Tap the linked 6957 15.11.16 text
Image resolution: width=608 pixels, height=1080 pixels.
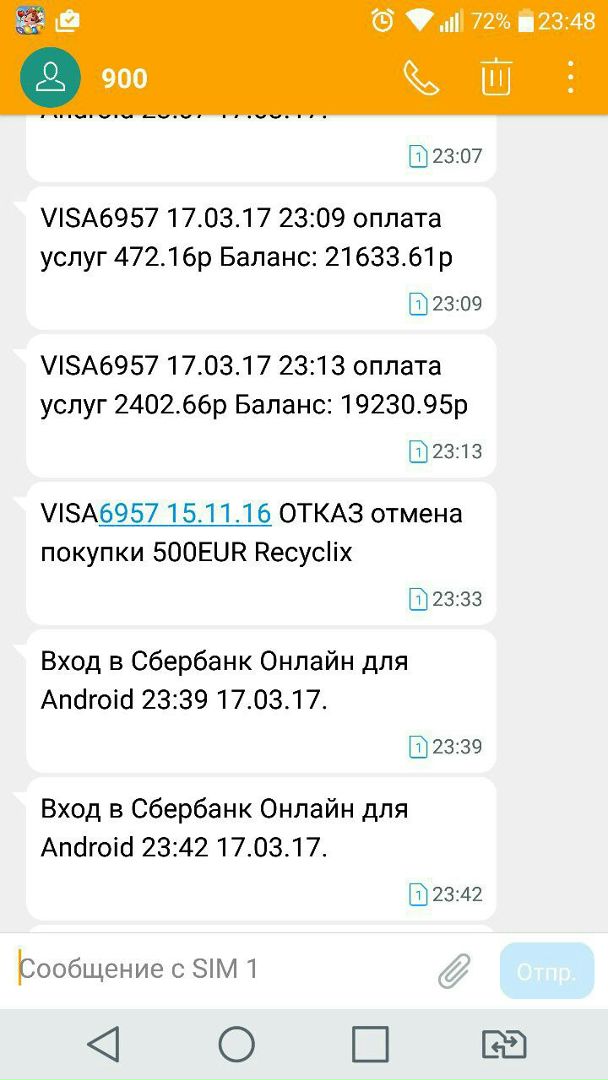pyautogui.click(x=185, y=514)
